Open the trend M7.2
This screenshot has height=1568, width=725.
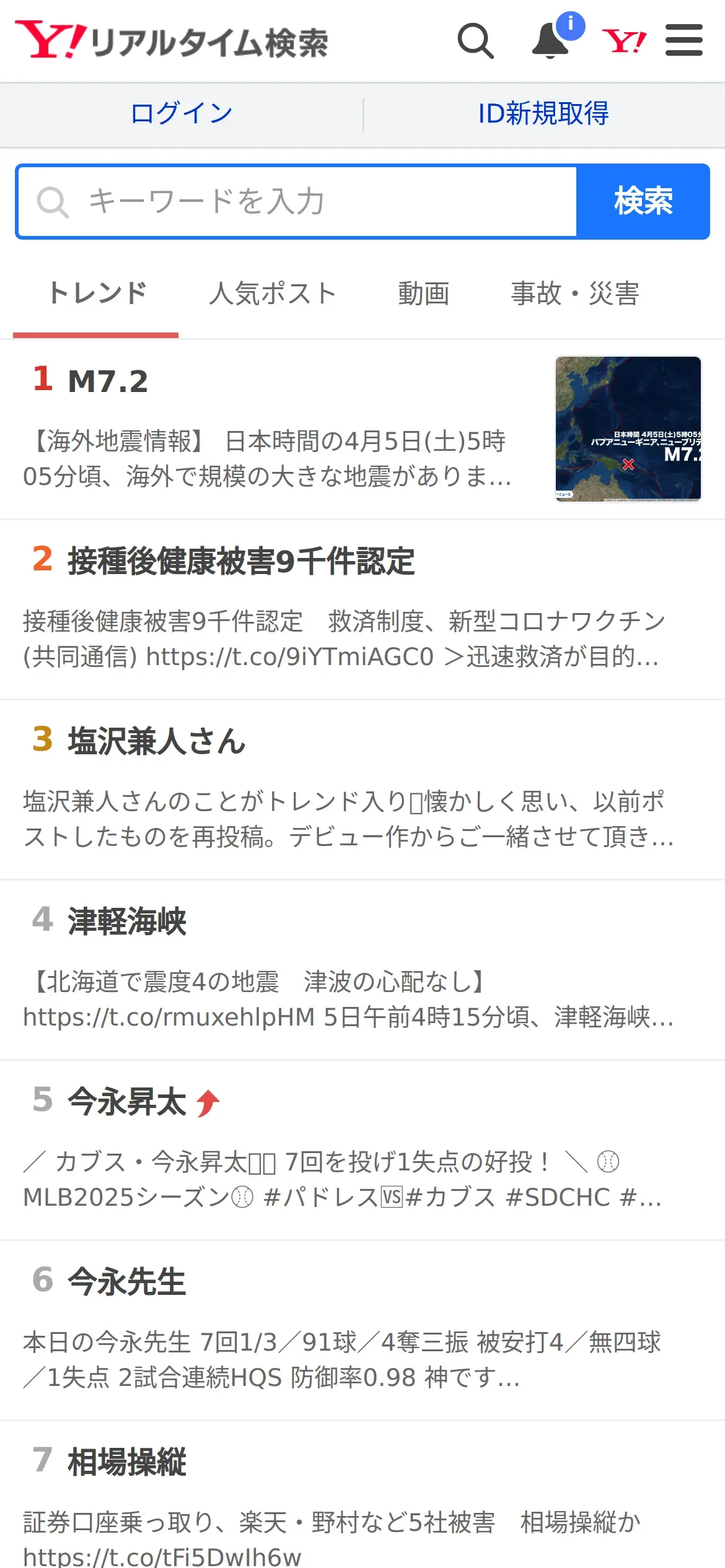[x=362, y=429]
